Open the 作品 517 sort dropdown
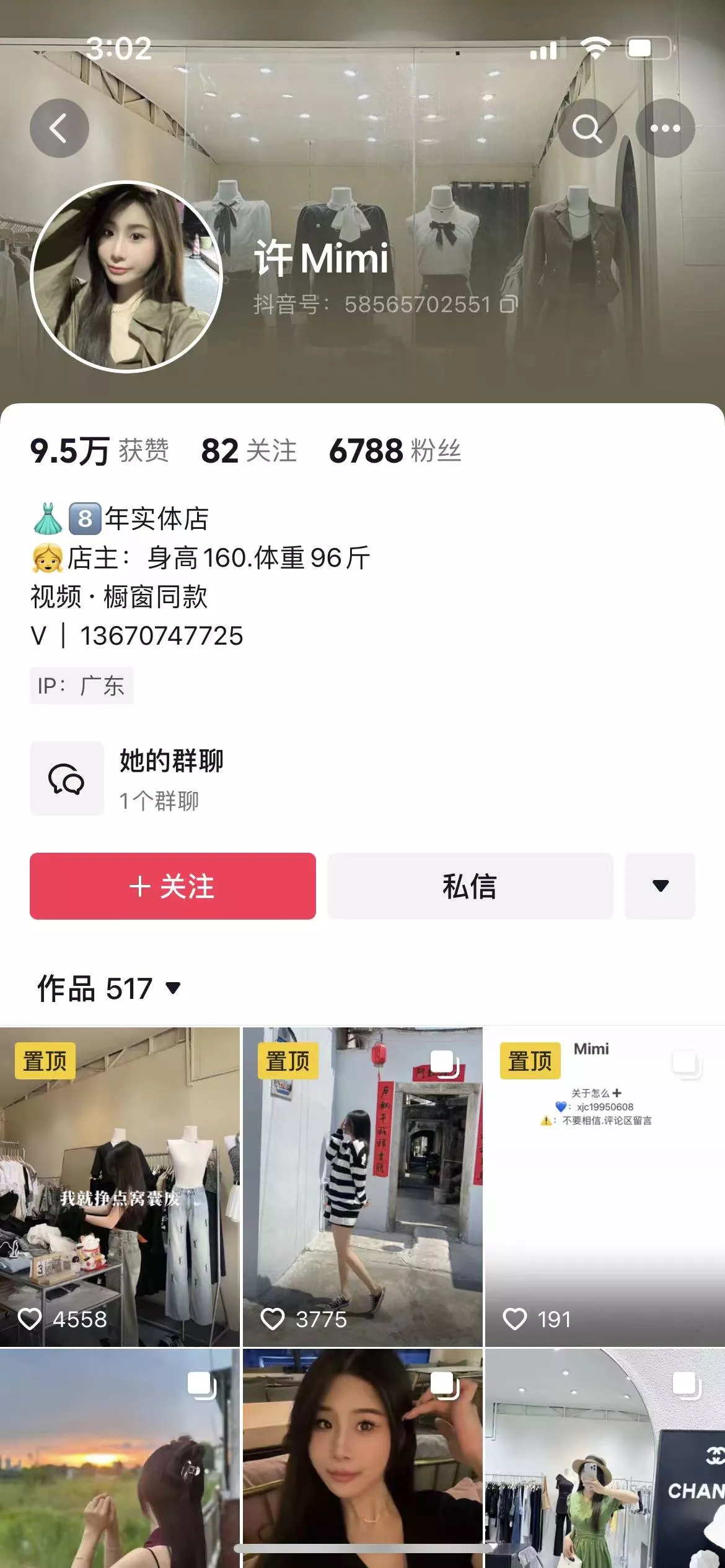The width and height of the screenshot is (725, 1568). pyautogui.click(x=109, y=988)
